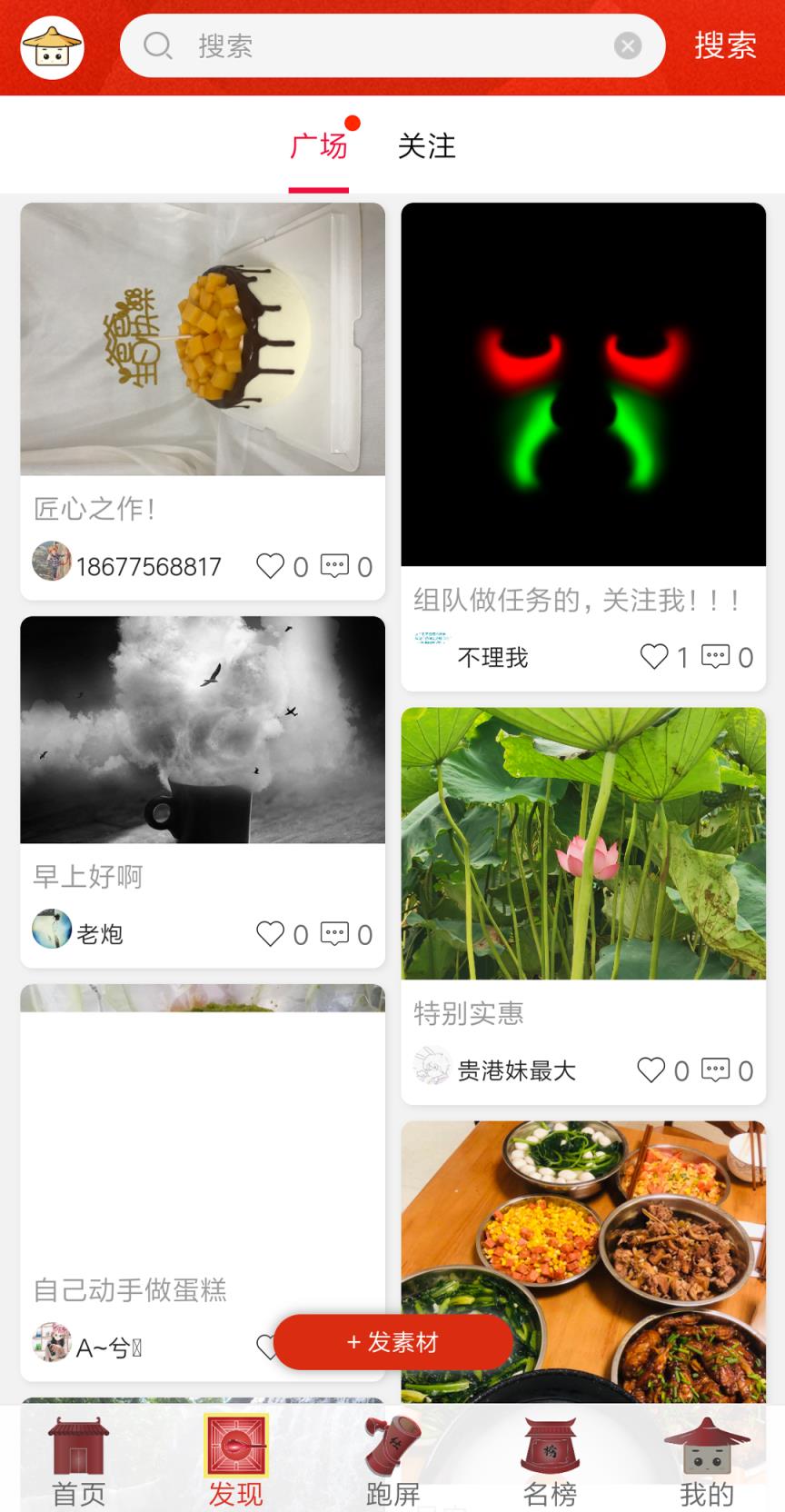Select the 我的 profile icon bottom right
Viewport: 785px width, 1512px height.
point(707,1449)
